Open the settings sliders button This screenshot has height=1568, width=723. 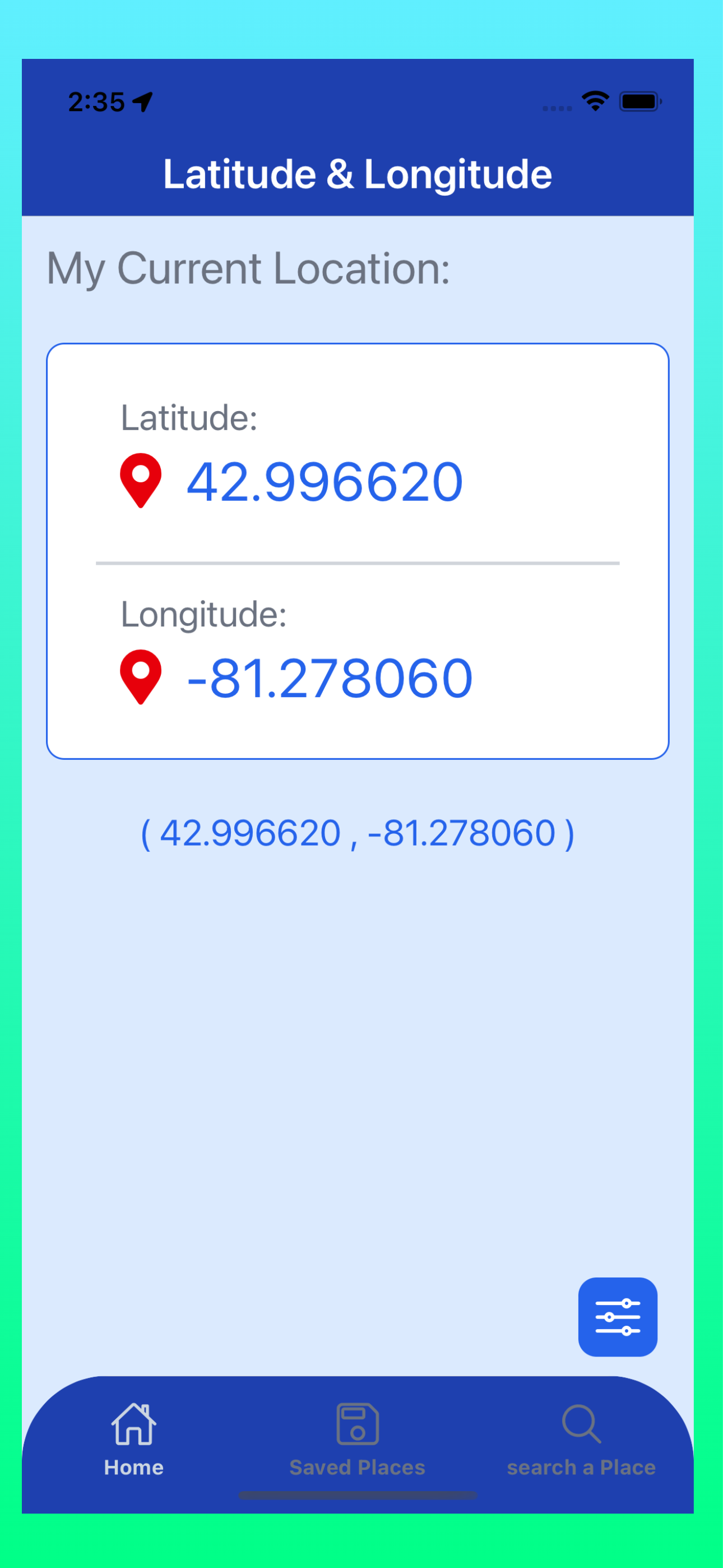pyautogui.click(x=617, y=1317)
